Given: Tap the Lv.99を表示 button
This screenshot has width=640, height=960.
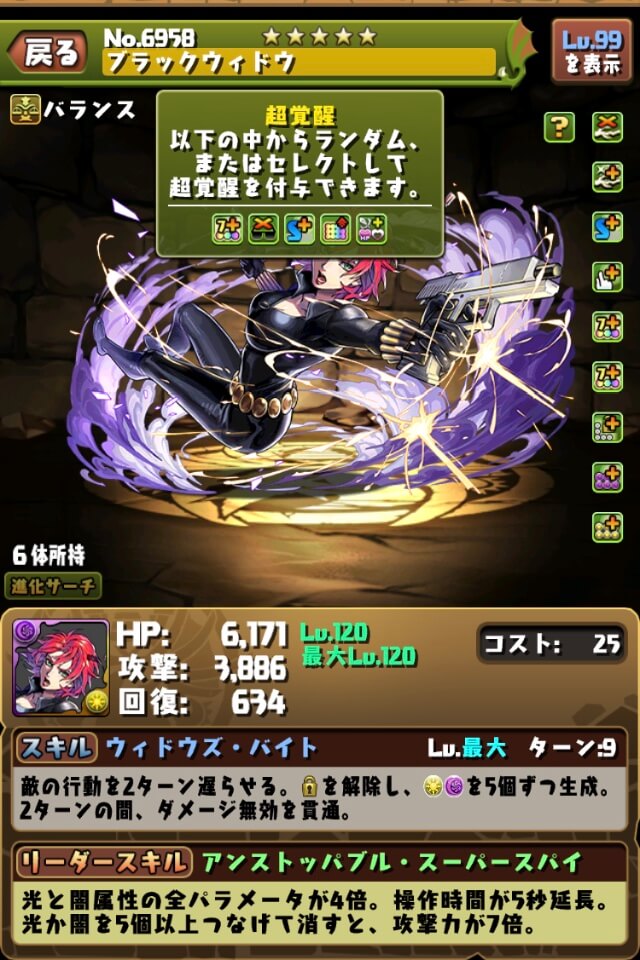Looking at the screenshot, I should pos(590,50).
